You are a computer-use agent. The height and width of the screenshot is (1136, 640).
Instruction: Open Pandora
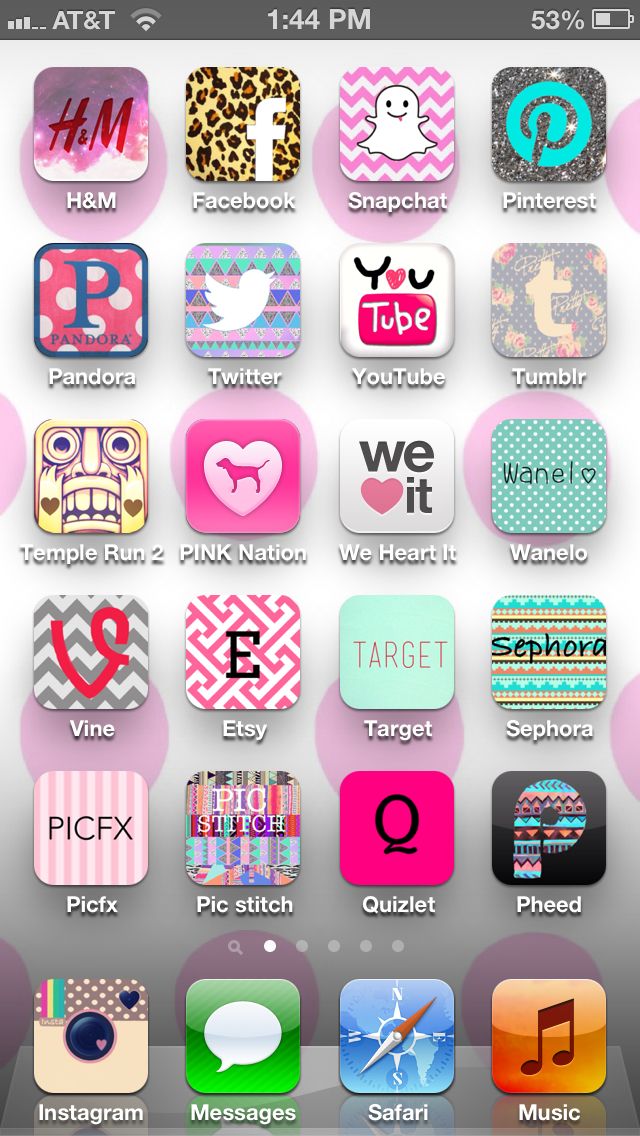[x=91, y=300]
